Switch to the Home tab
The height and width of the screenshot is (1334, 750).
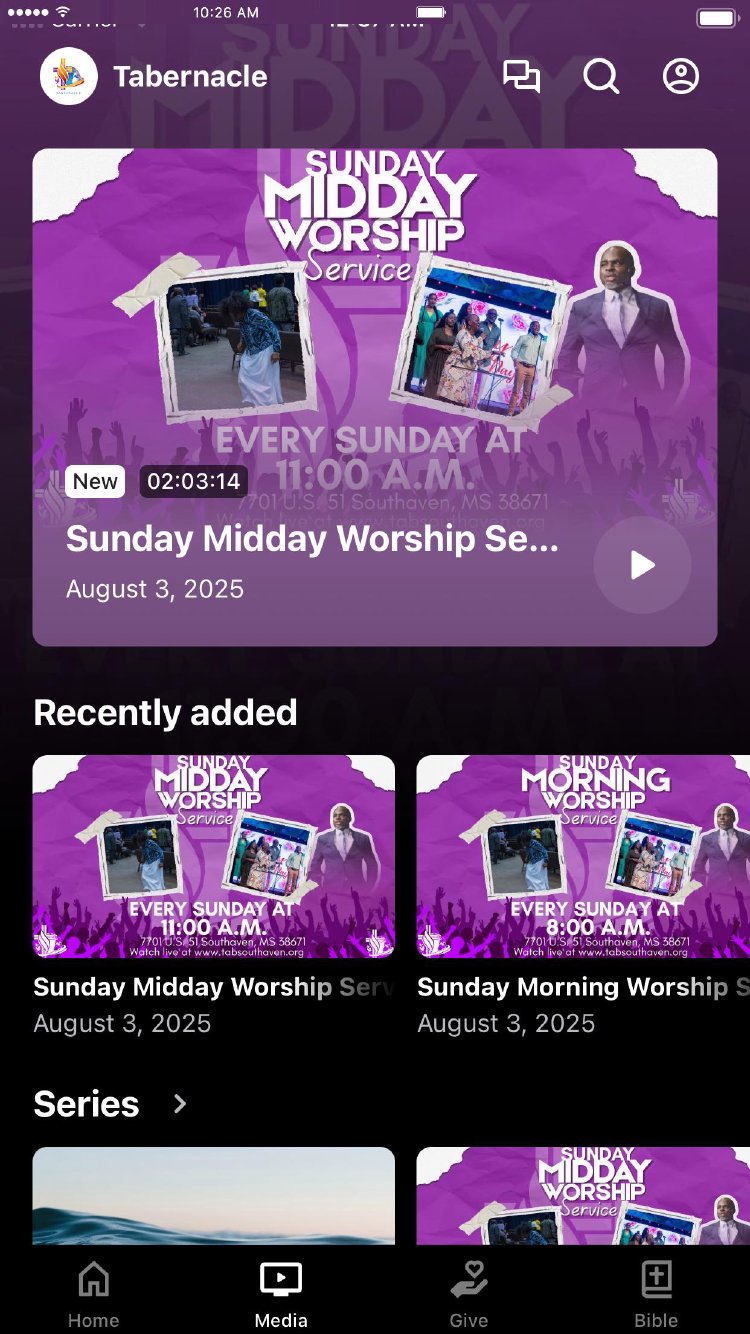pyautogui.click(x=94, y=1294)
